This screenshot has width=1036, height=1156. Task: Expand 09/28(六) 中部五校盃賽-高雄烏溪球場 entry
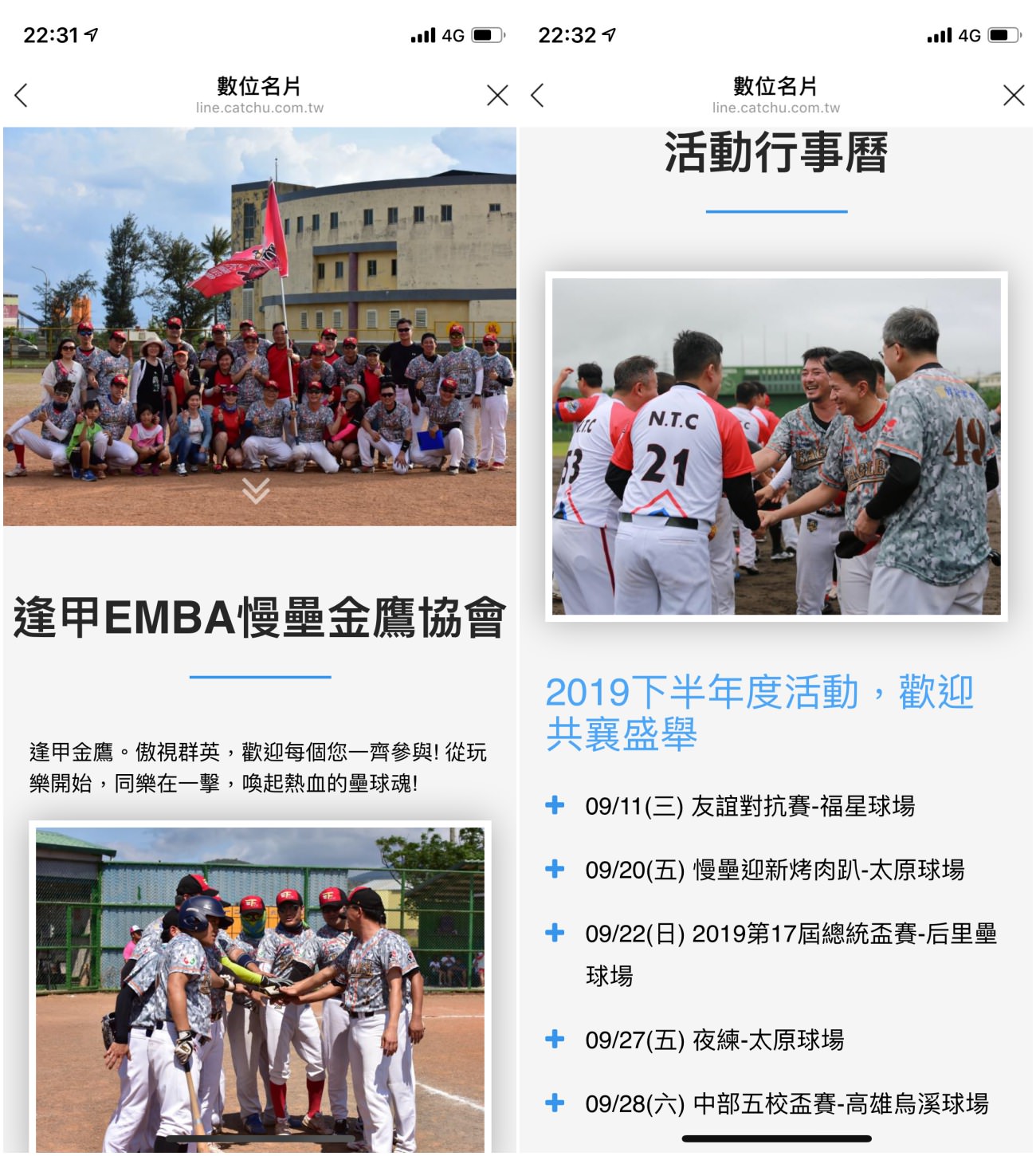(555, 1103)
